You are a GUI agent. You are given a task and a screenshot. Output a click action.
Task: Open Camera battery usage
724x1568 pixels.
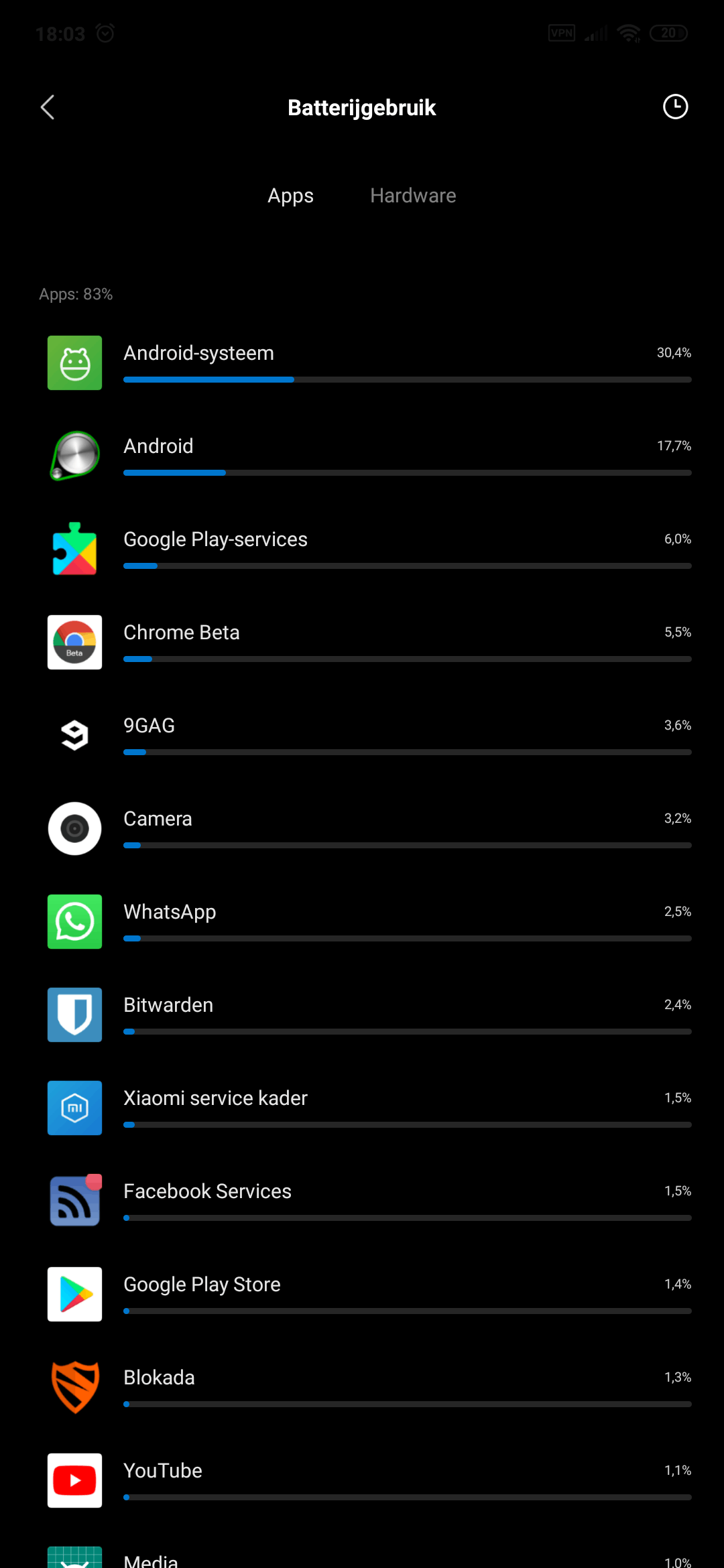tap(362, 829)
